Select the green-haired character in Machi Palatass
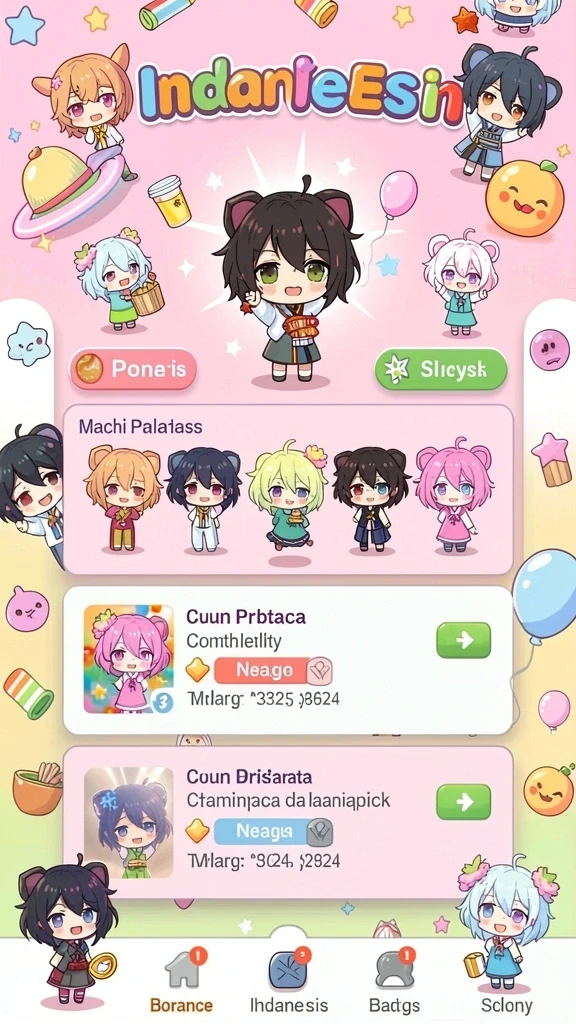Image resolution: width=576 pixels, height=1024 pixels. [x=287, y=499]
